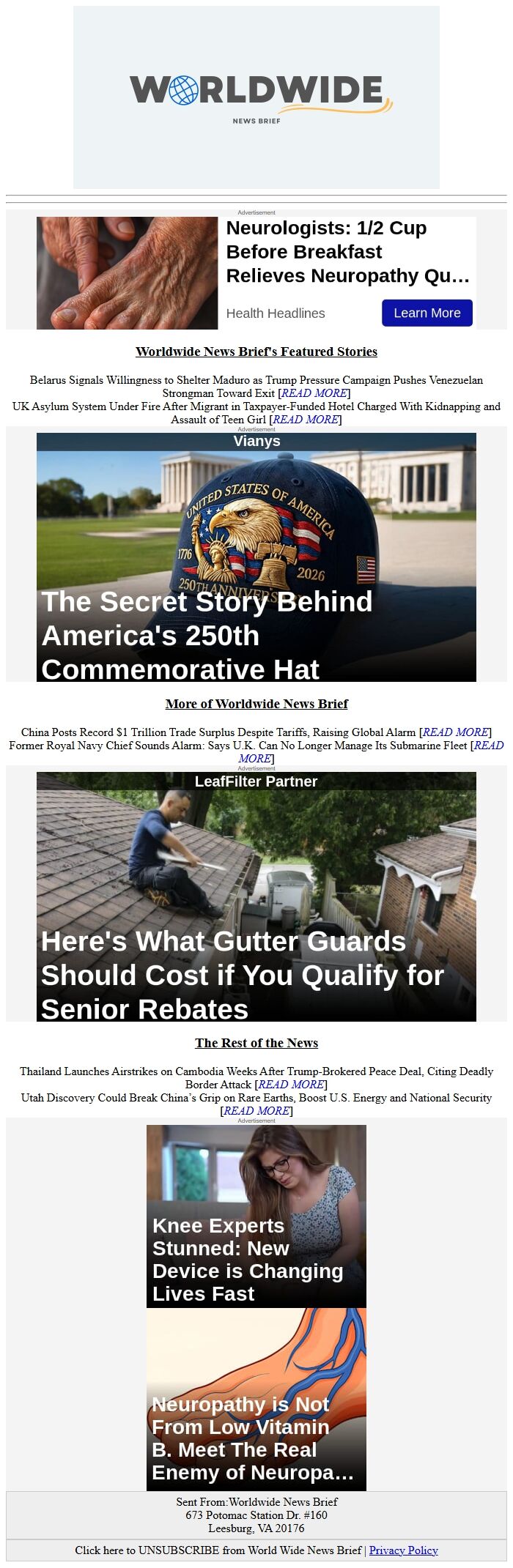Read more about China's trade surplus
This screenshot has height=1568, width=513.
point(455,732)
